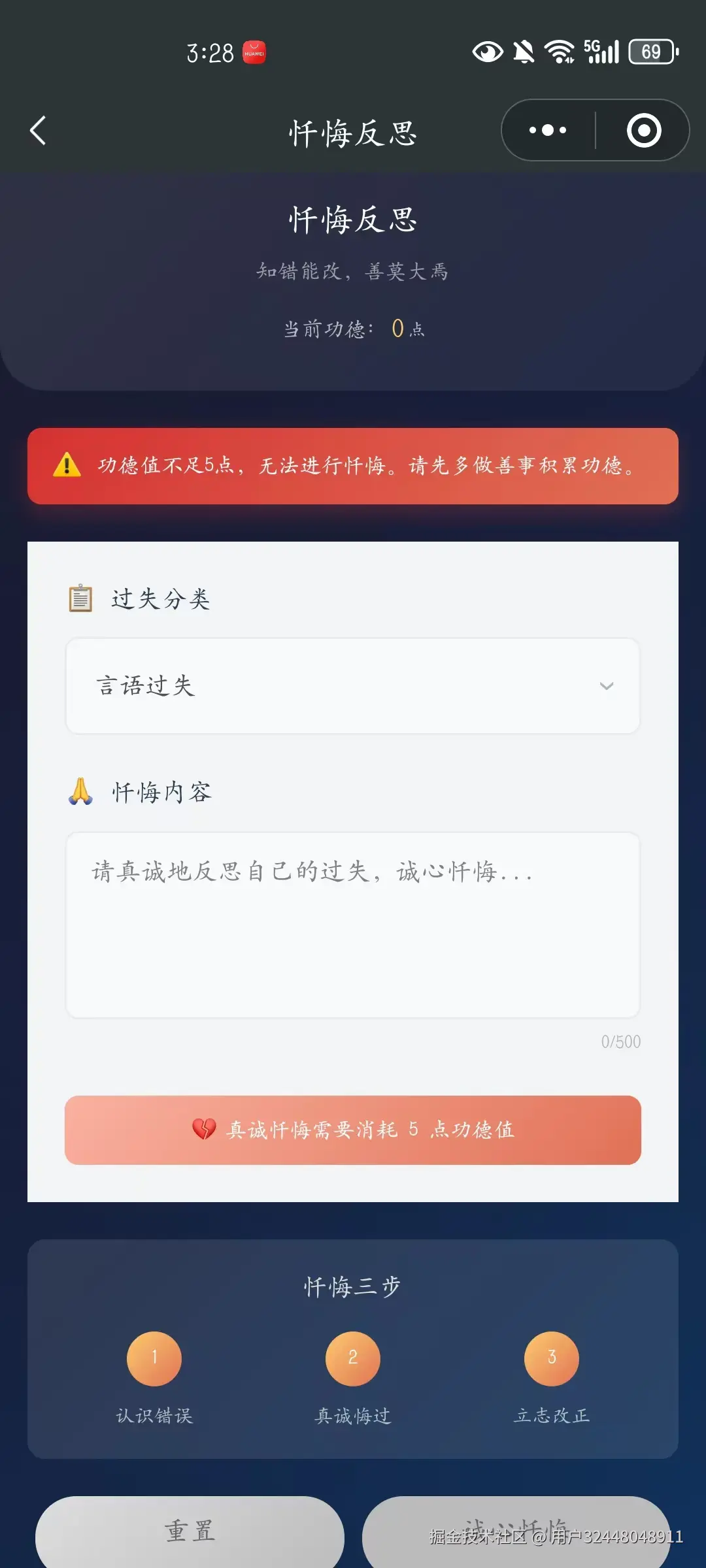Image resolution: width=706 pixels, height=1568 pixels.
Task: Select step 2 真诚悔过 circle
Action: (352, 1358)
